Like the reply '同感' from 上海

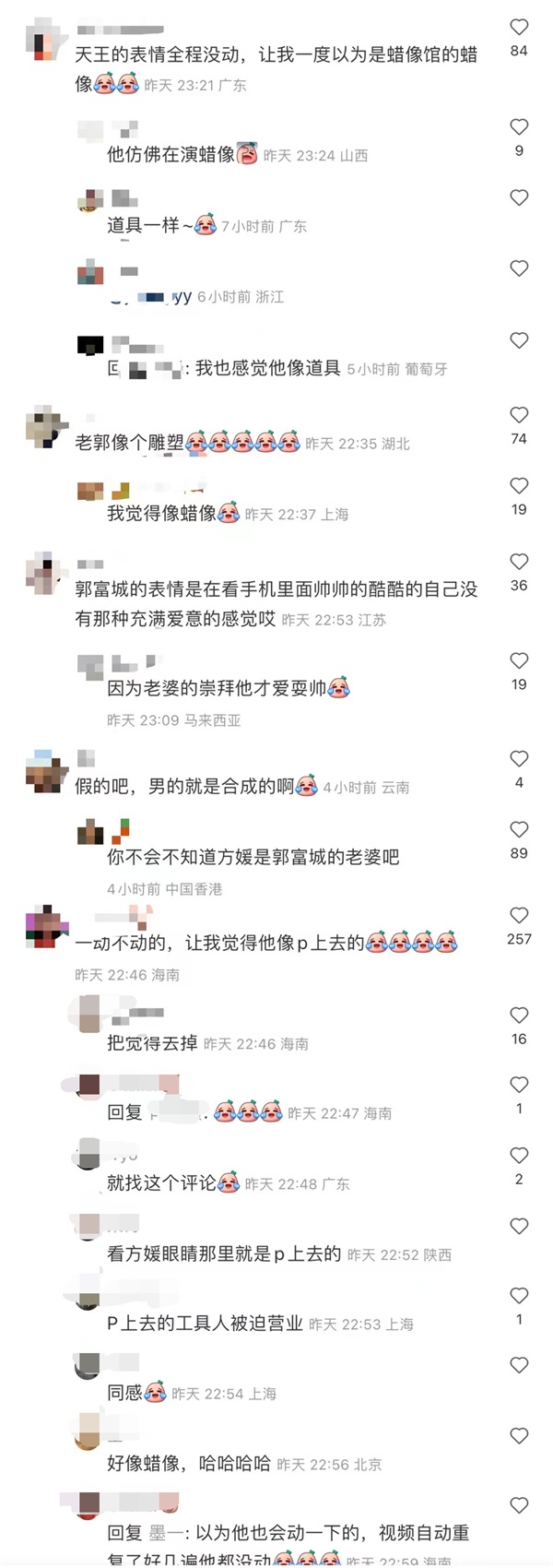519,1365
